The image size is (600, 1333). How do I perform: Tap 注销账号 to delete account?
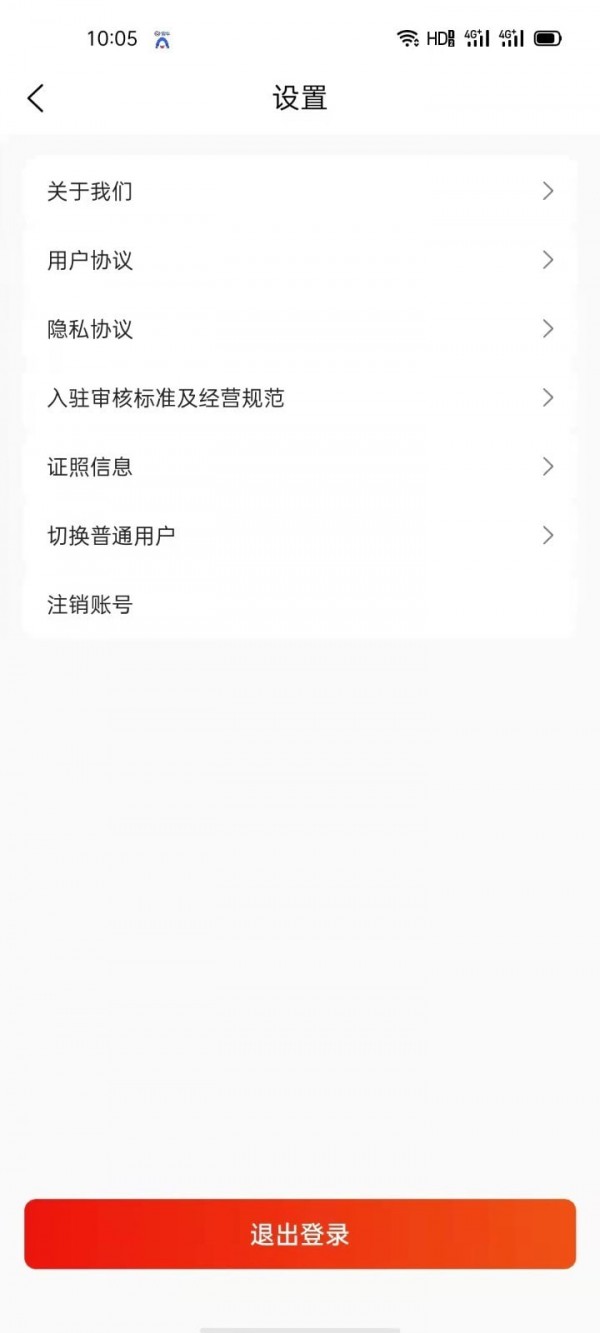click(x=299, y=605)
